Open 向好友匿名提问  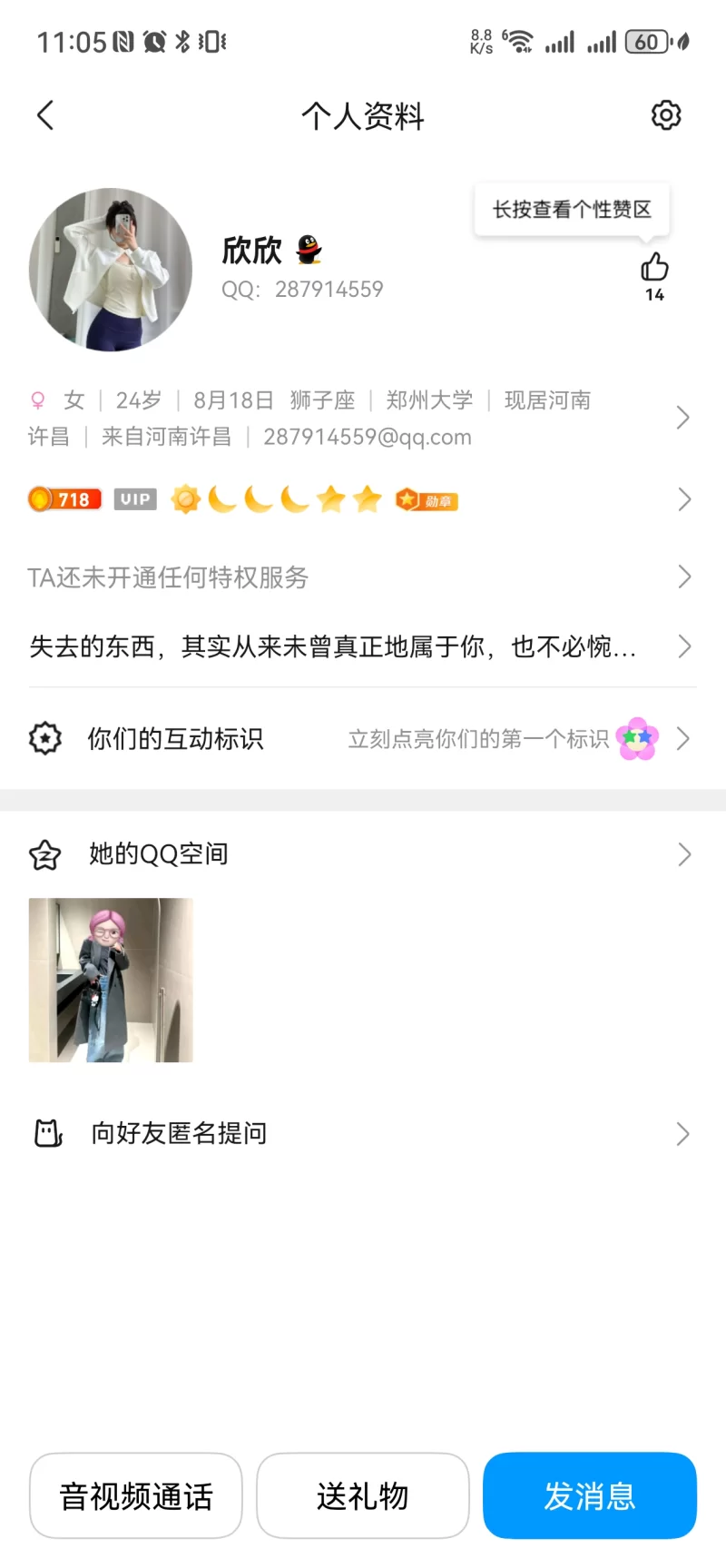coord(363,1133)
